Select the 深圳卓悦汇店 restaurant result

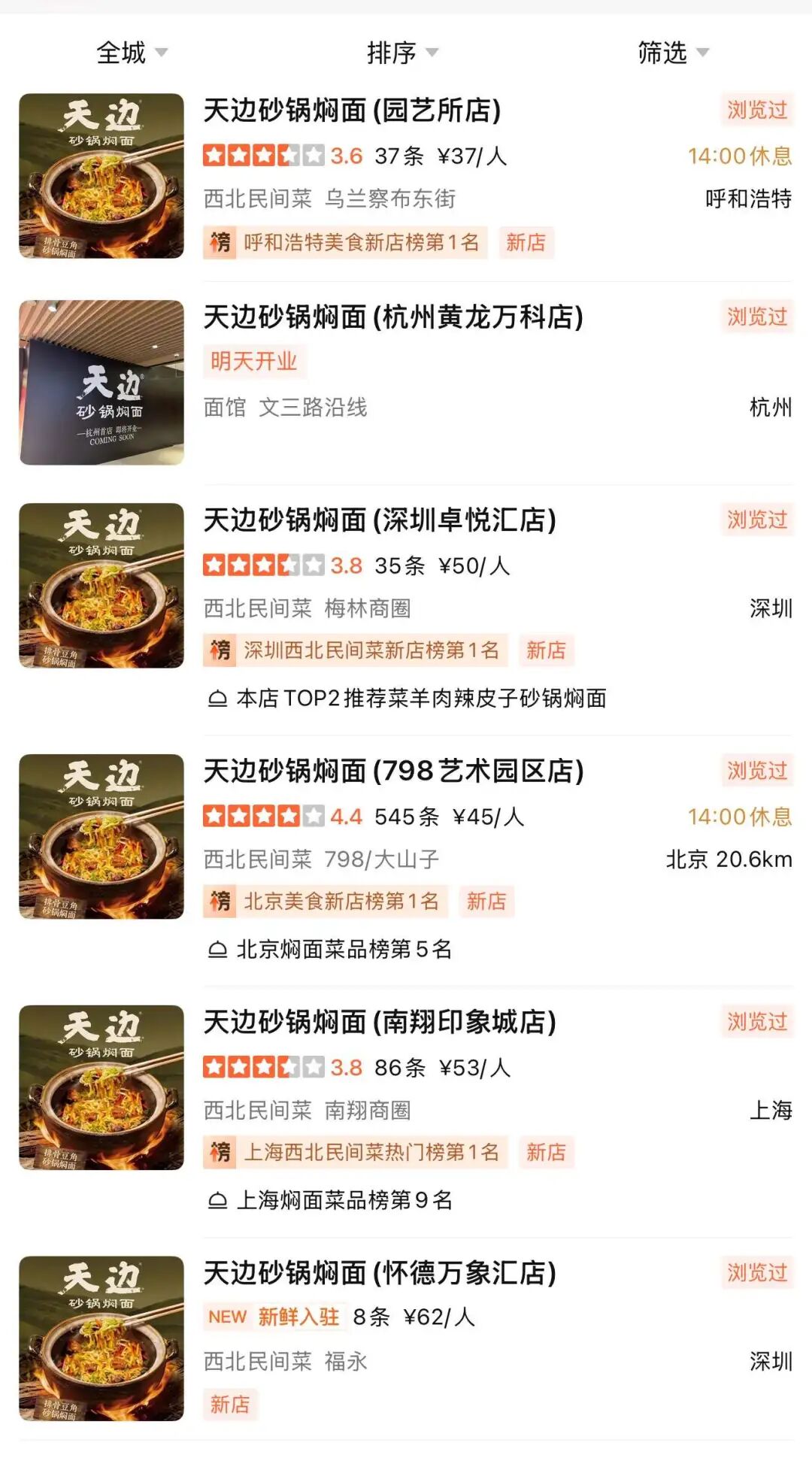pos(380,520)
